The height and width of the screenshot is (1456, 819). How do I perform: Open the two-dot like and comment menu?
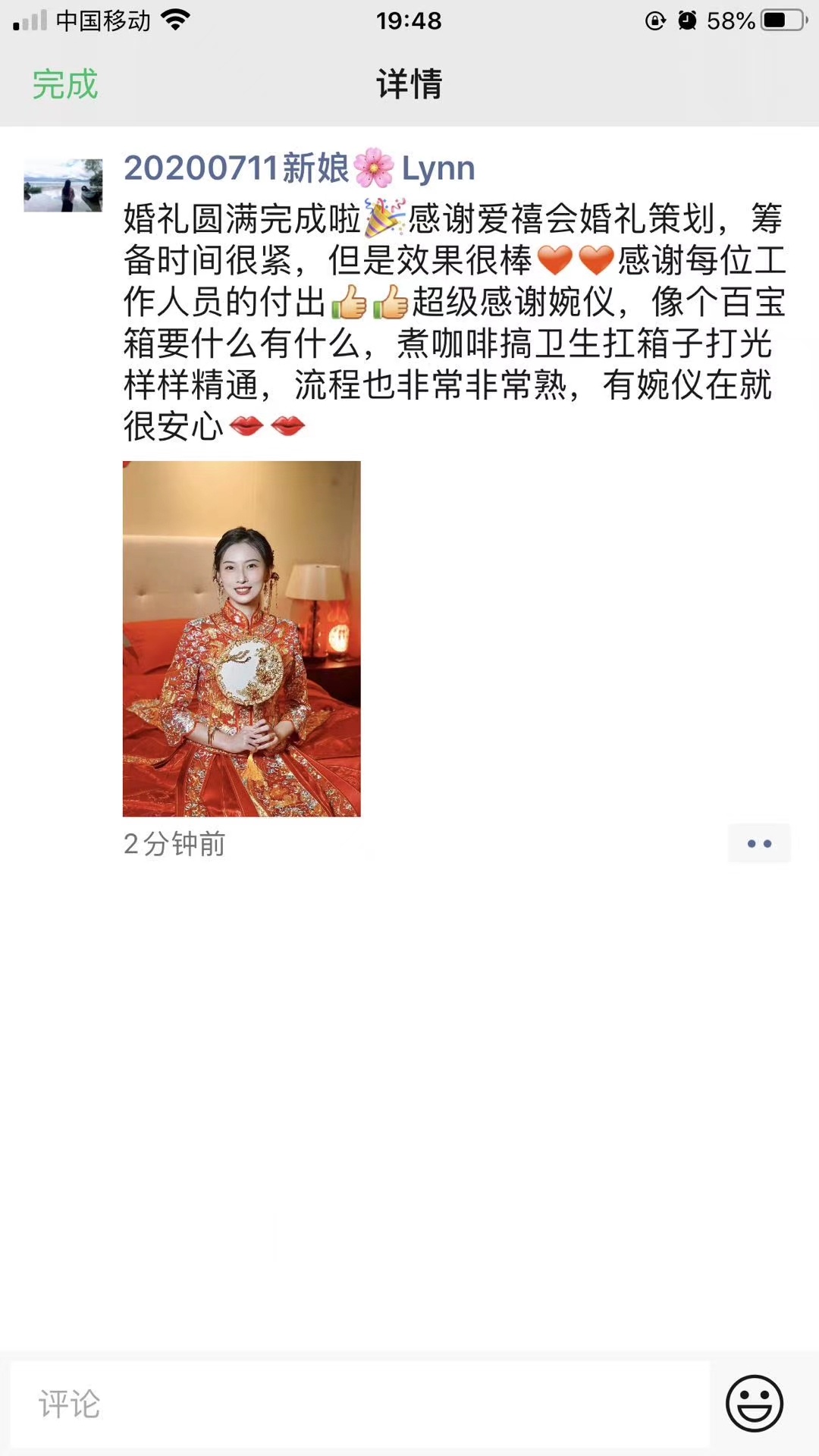pos(758,843)
